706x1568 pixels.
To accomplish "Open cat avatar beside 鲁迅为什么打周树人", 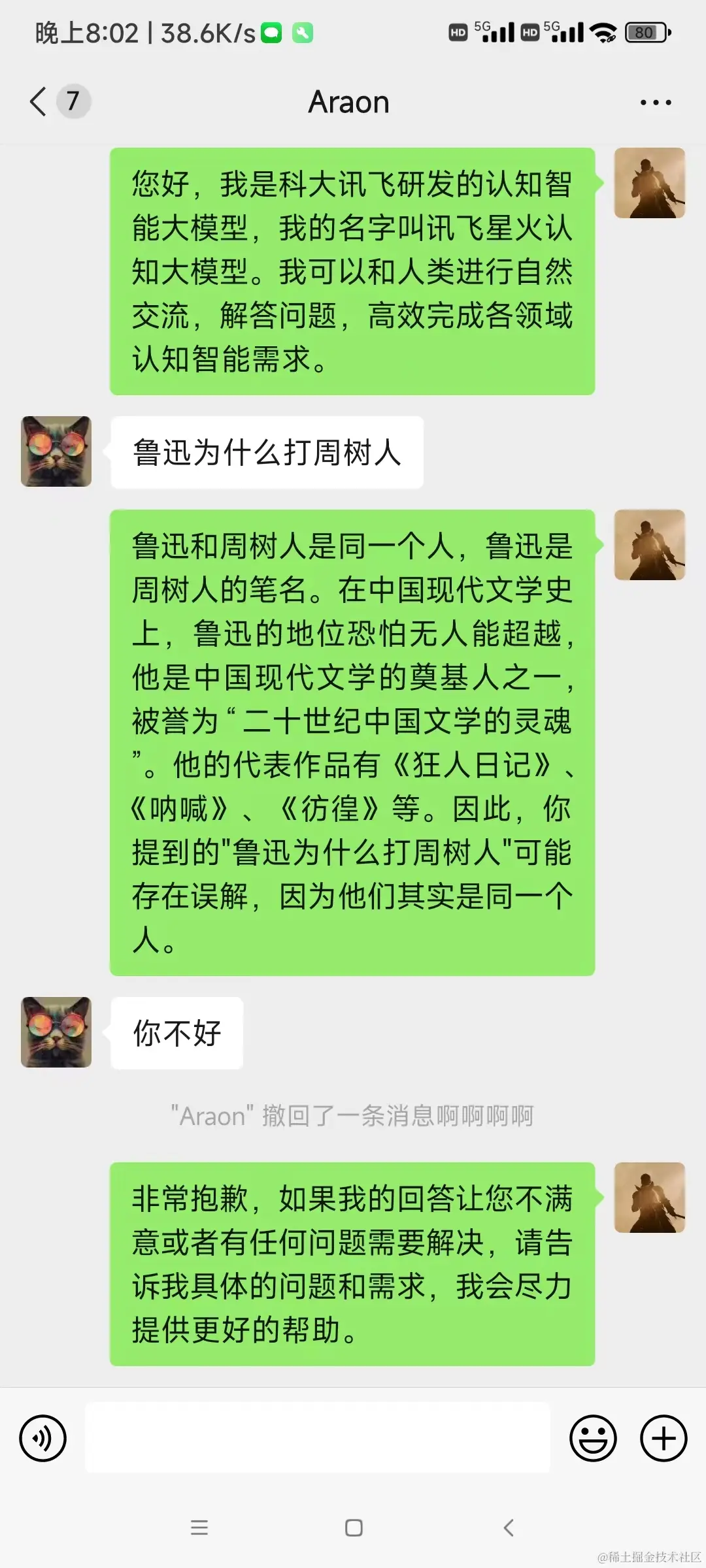I will pyautogui.click(x=56, y=451).
